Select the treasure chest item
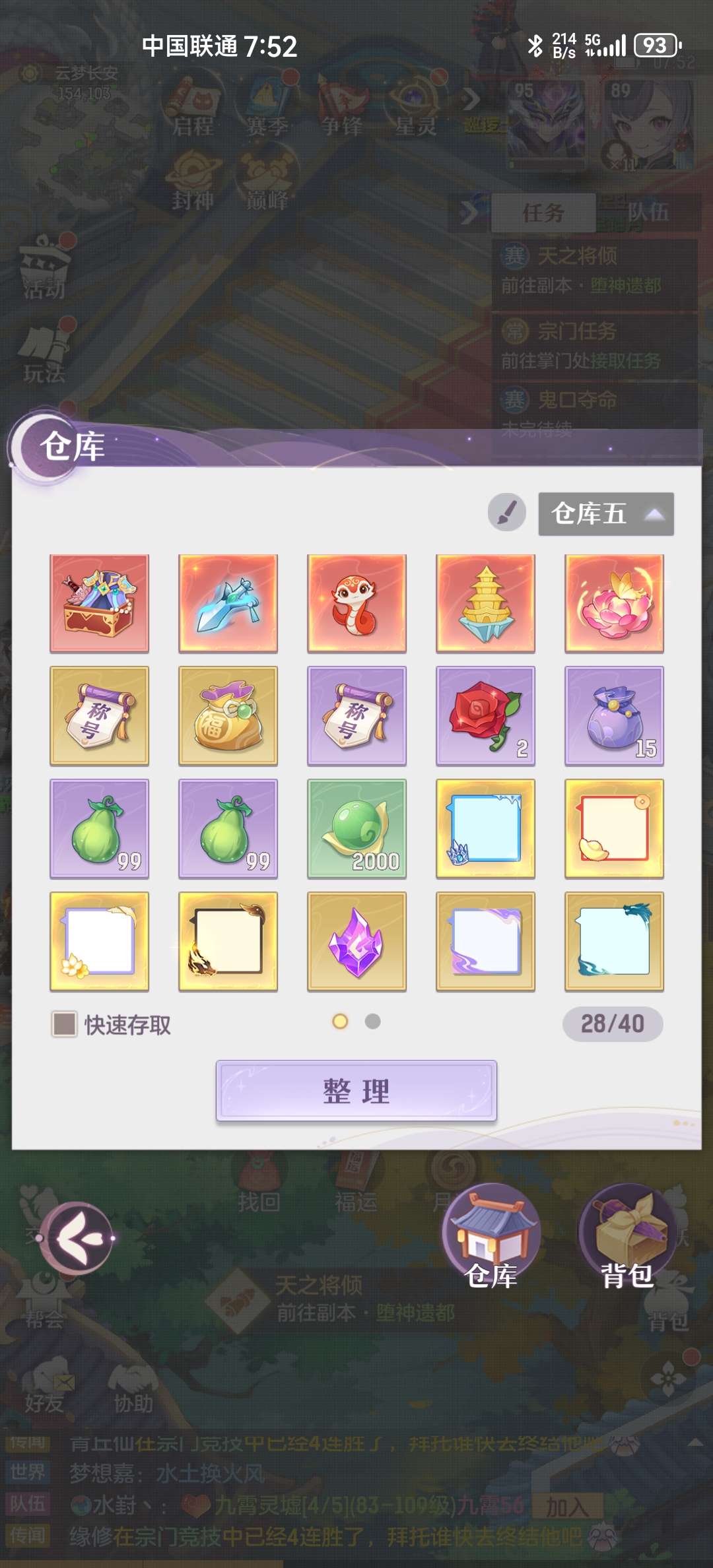Screen dimensions: 713x1568 (99, 603)
